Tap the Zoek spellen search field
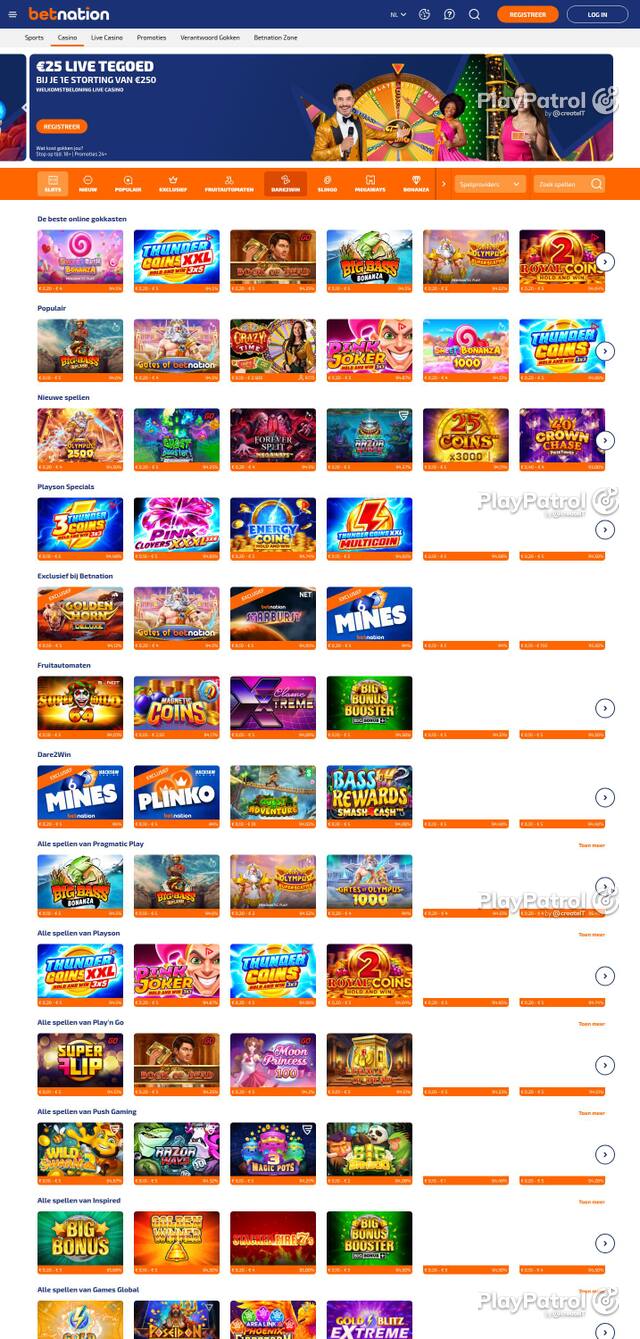640x1339 pixels. (569, 184)
